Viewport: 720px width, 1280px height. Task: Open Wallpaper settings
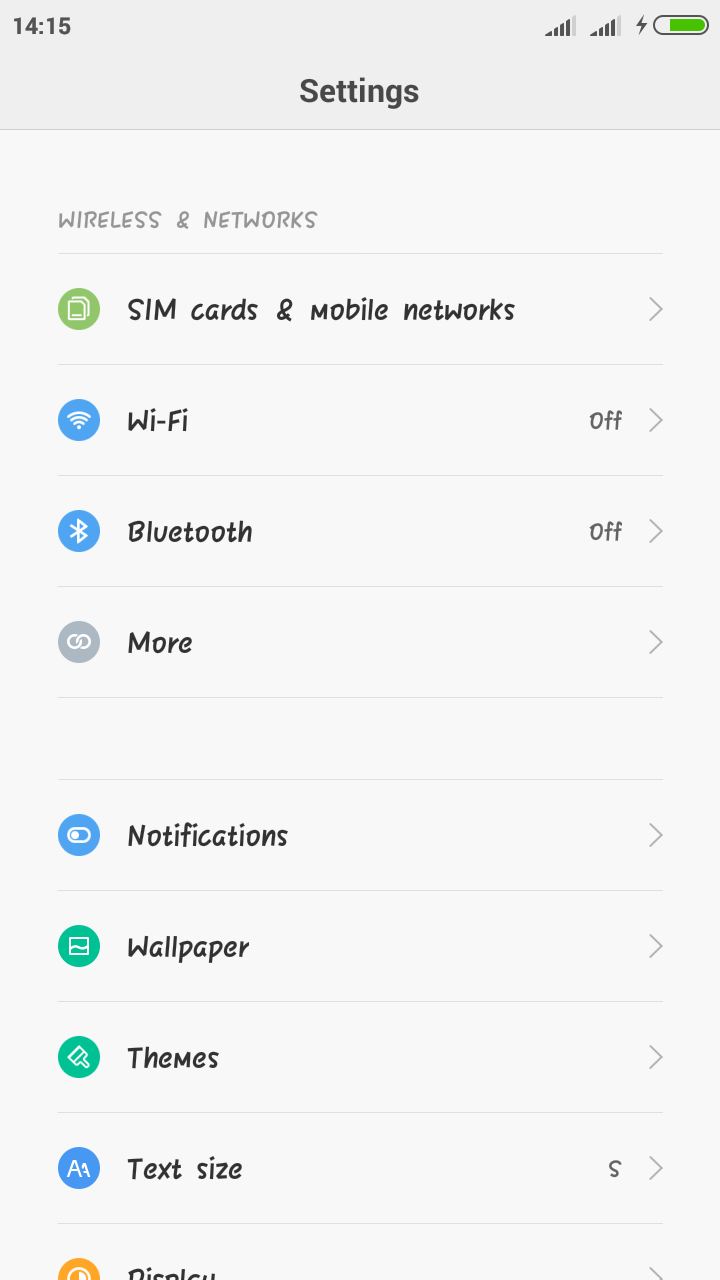click(360, 947)
